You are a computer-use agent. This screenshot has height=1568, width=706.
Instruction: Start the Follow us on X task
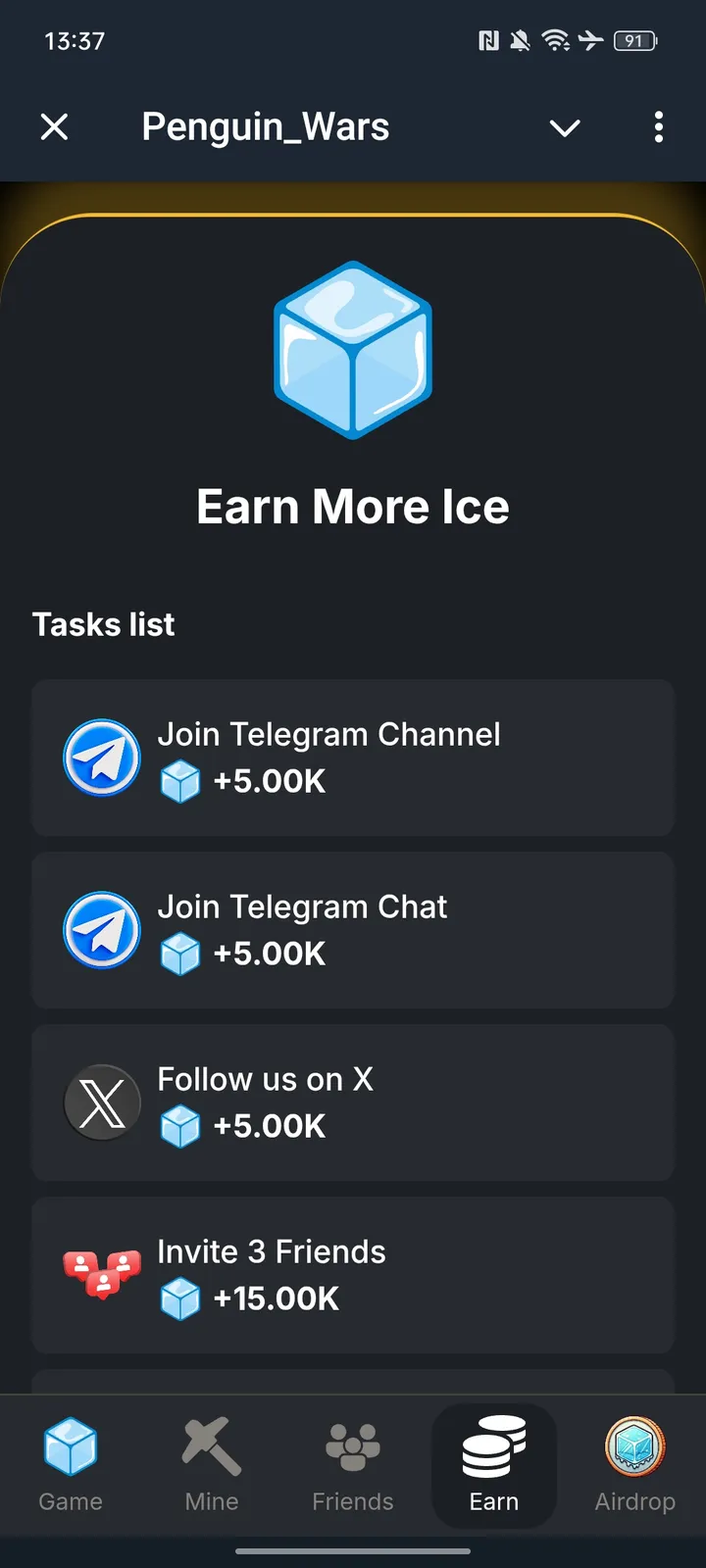click(353, 1102)
